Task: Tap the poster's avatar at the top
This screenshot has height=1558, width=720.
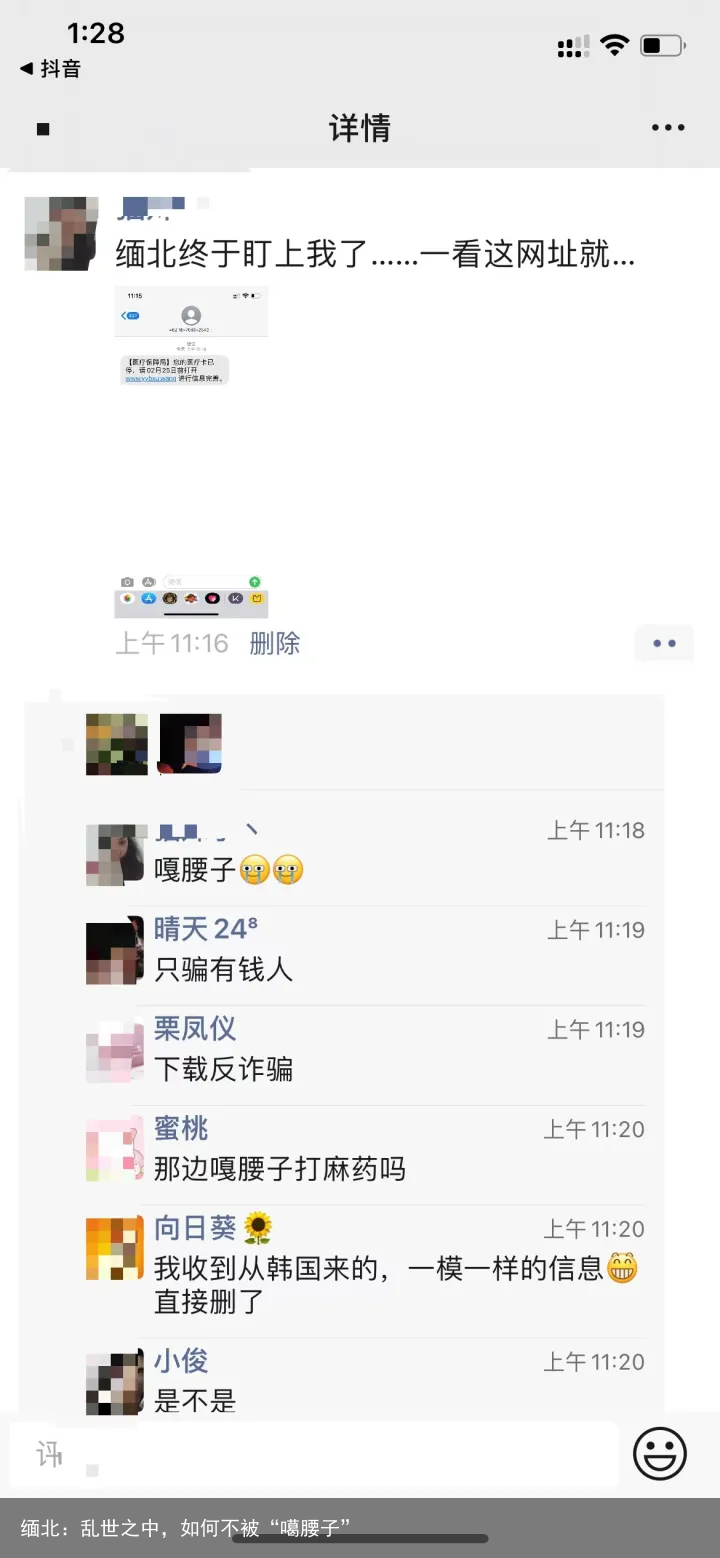Action: coord(60,232)
